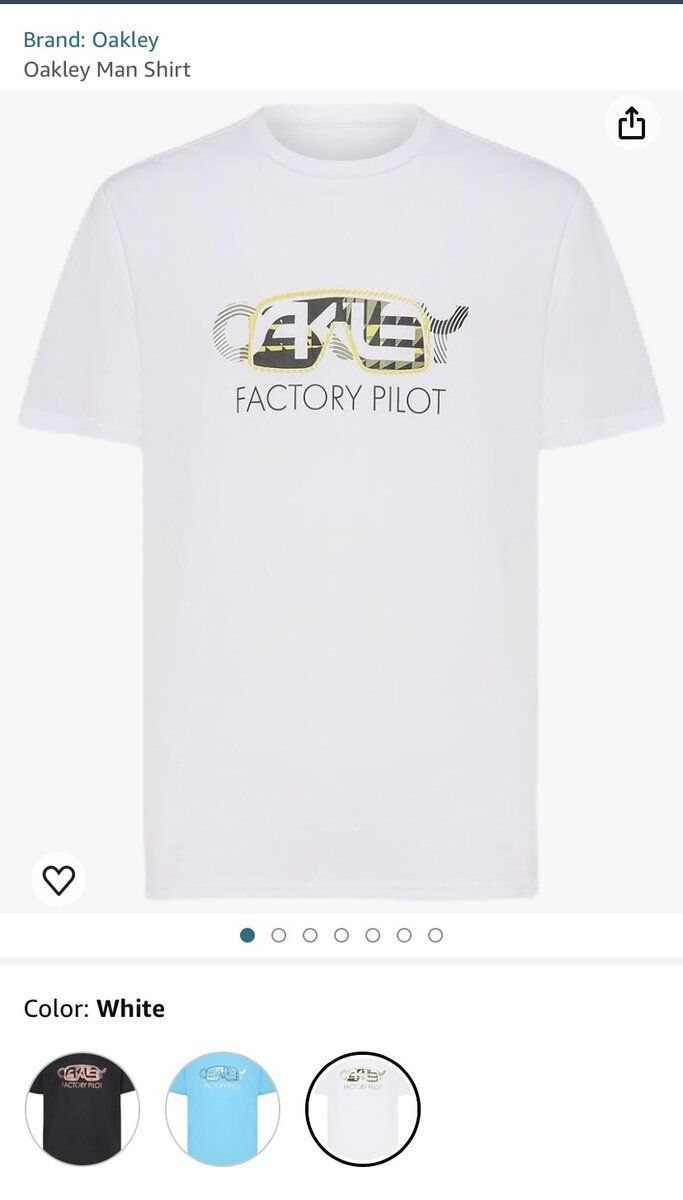This screenshot has width=683, height=1200.
Task: Select the white color swatch
Action: 363,1109
